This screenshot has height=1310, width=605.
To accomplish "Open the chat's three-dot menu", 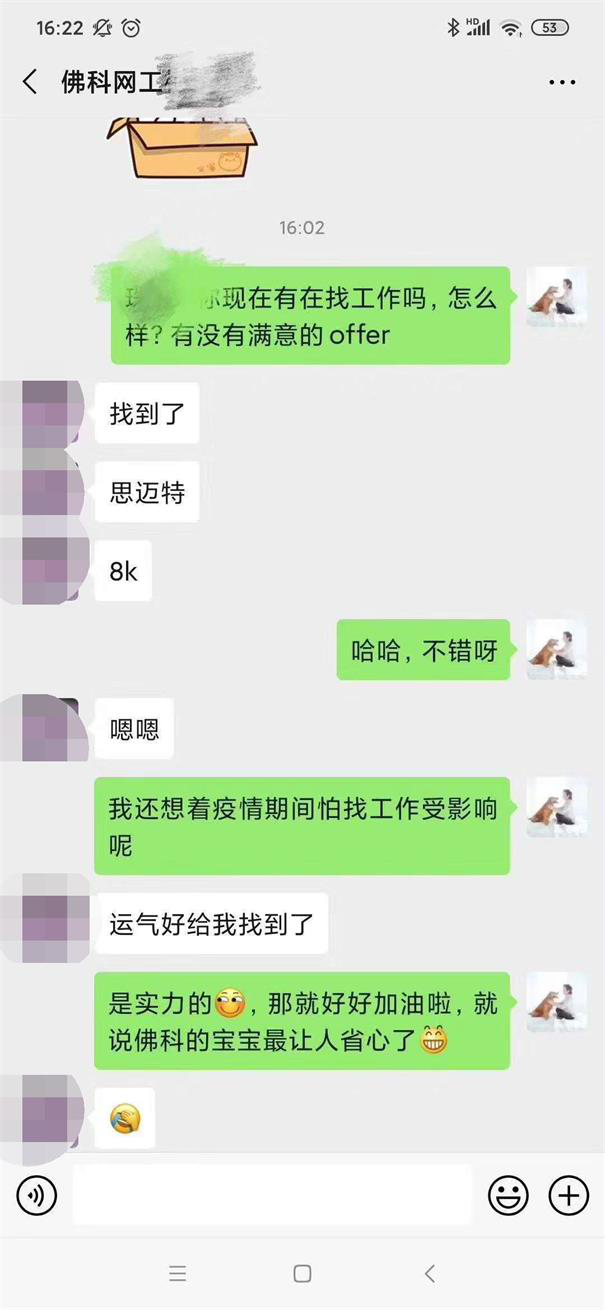I will click(x=562, y=83).
